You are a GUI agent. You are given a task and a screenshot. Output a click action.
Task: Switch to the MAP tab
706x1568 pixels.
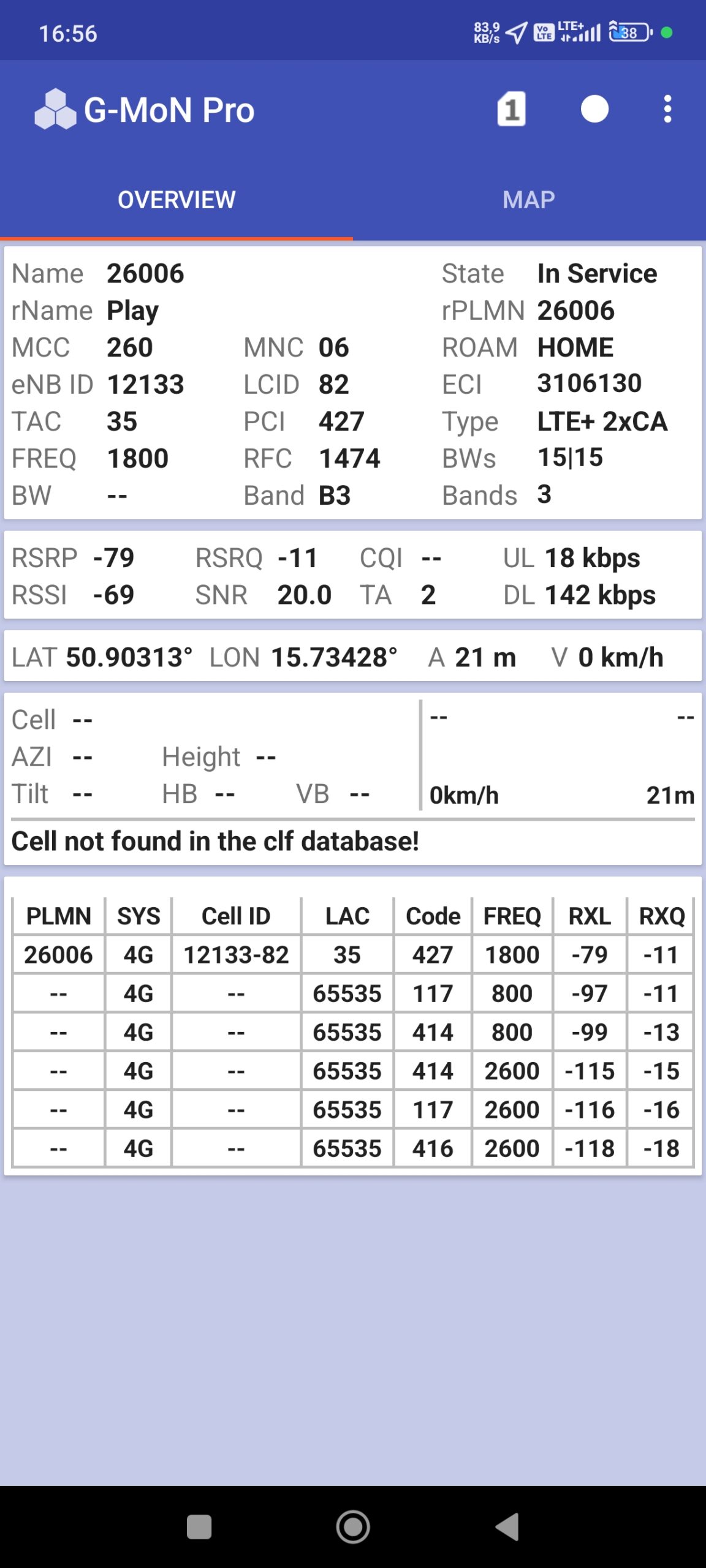[x=528, y=200]
